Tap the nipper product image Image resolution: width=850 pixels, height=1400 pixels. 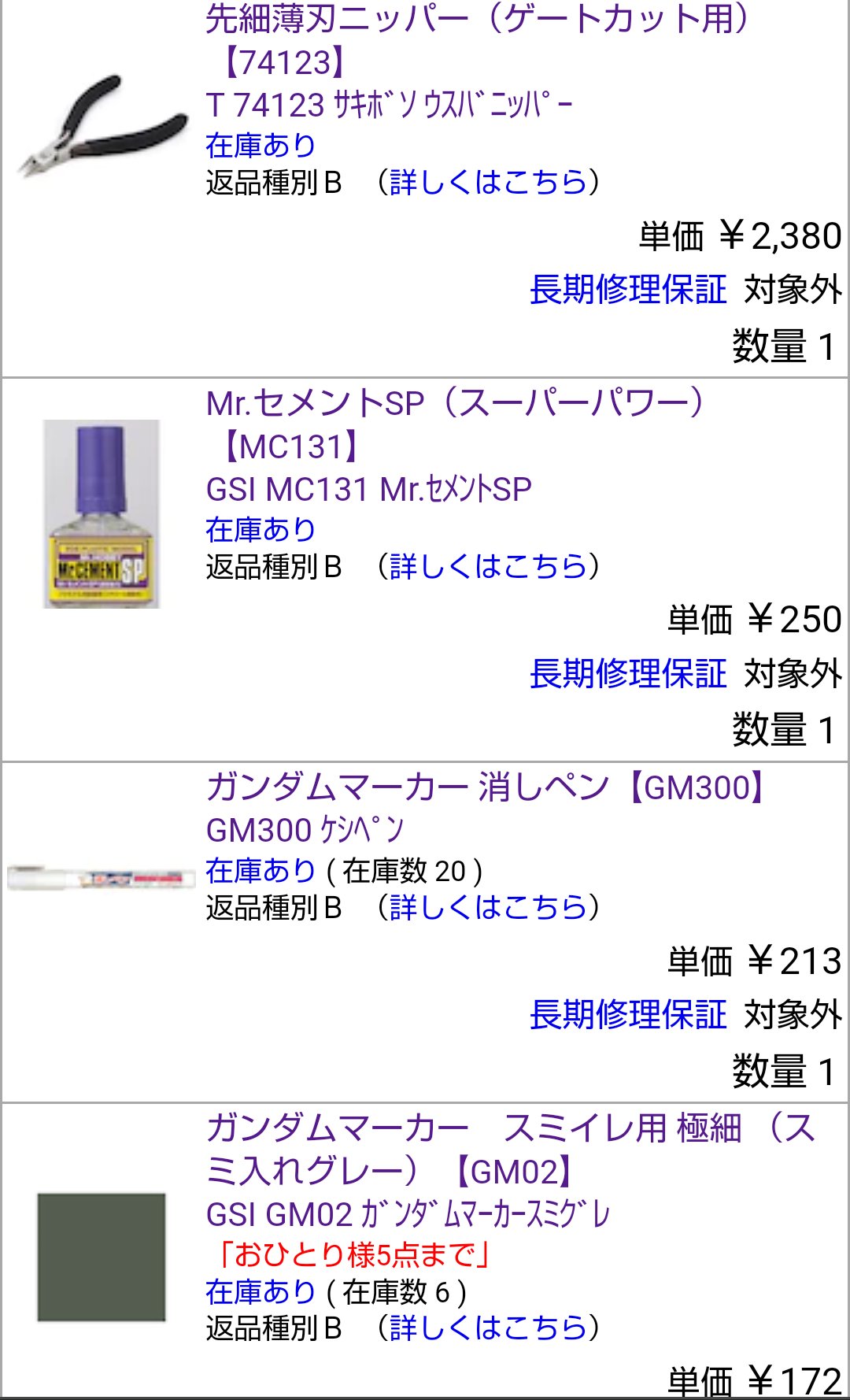(102, 125)
